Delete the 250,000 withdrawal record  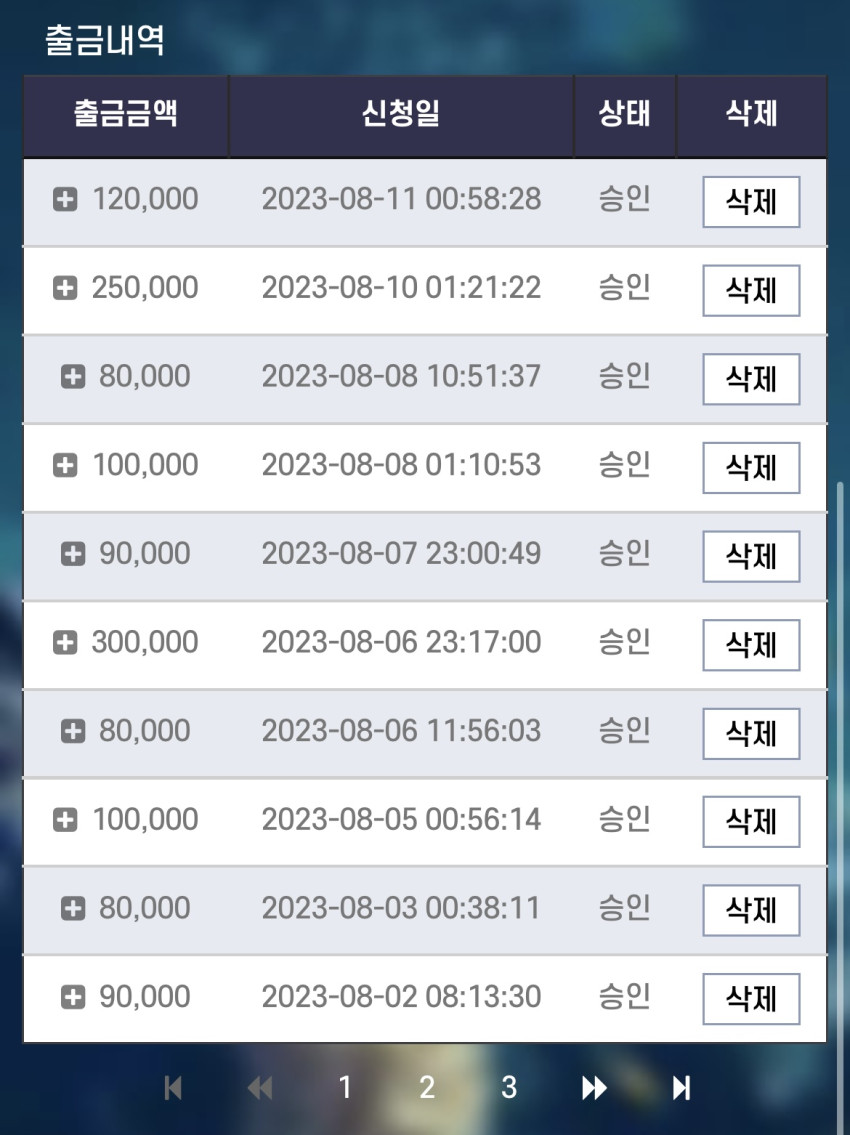coord(751,290)
